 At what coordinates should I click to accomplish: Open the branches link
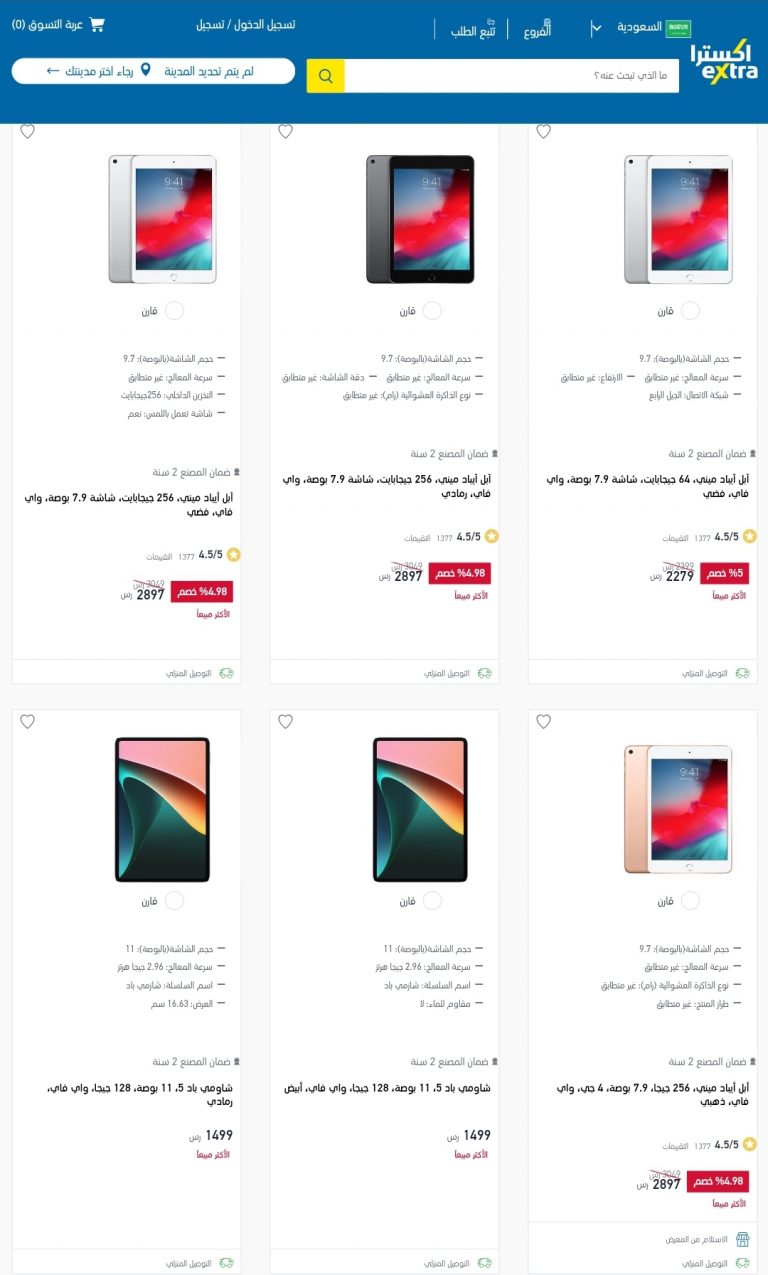pos(538,30)
